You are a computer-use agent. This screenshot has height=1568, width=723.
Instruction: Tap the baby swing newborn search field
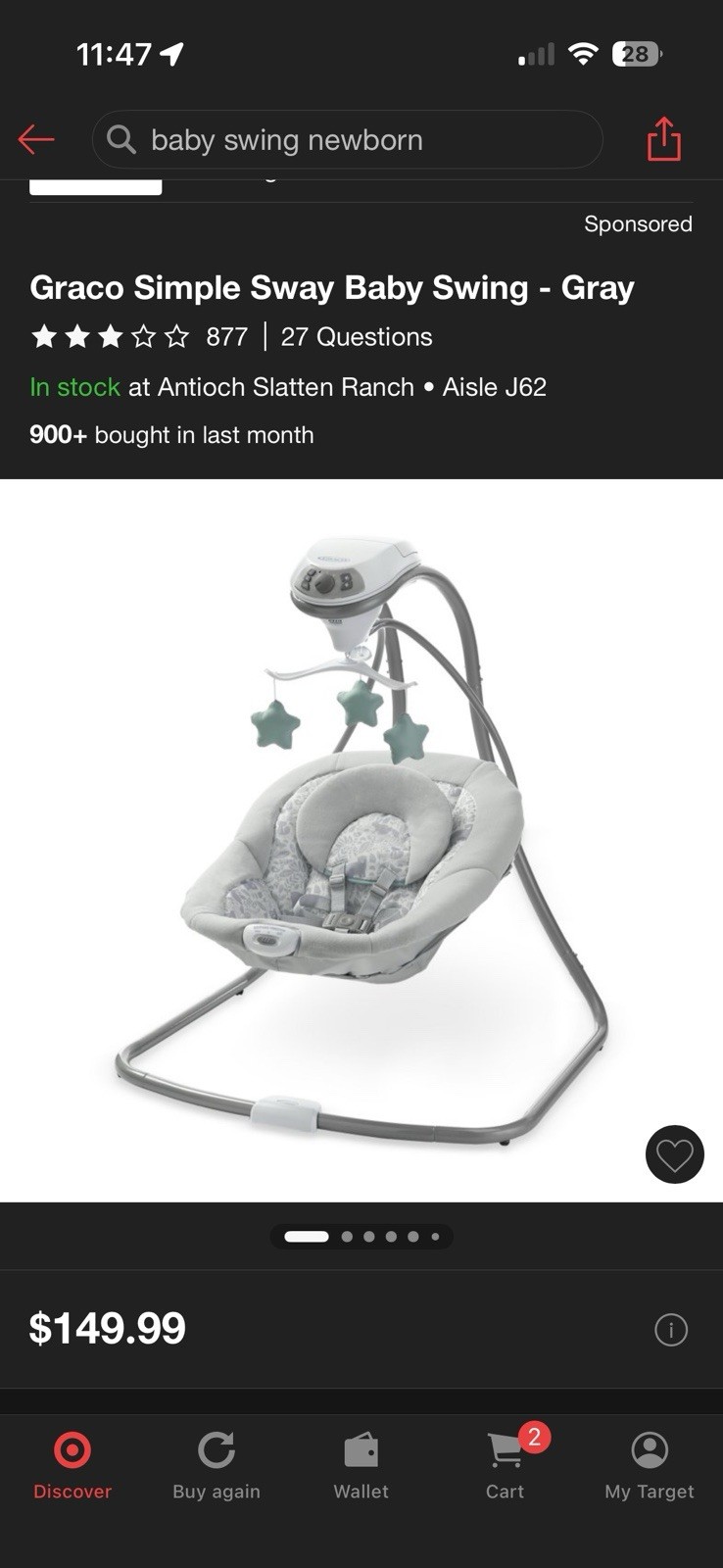[347, 140]
